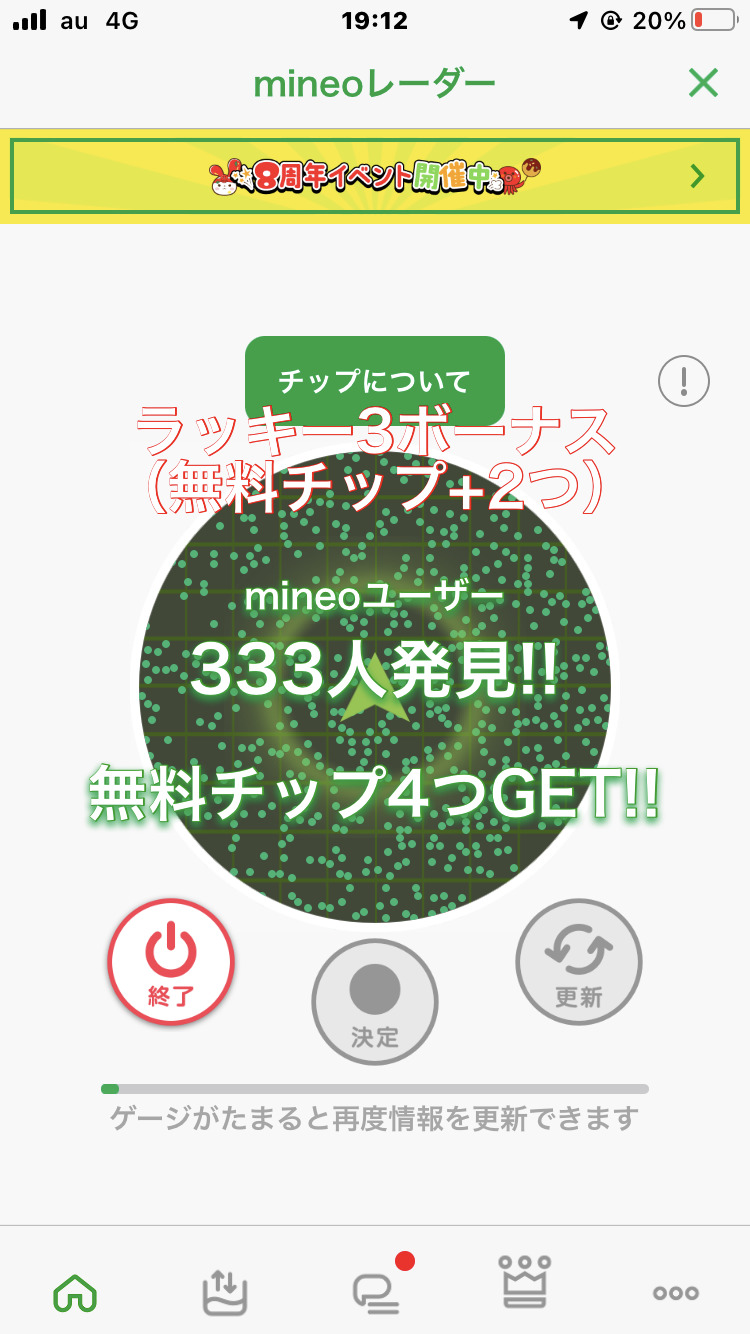This screenshot has height=1334, width=750.
Task: Tap the チップについて button
Action: click(375, 381)
